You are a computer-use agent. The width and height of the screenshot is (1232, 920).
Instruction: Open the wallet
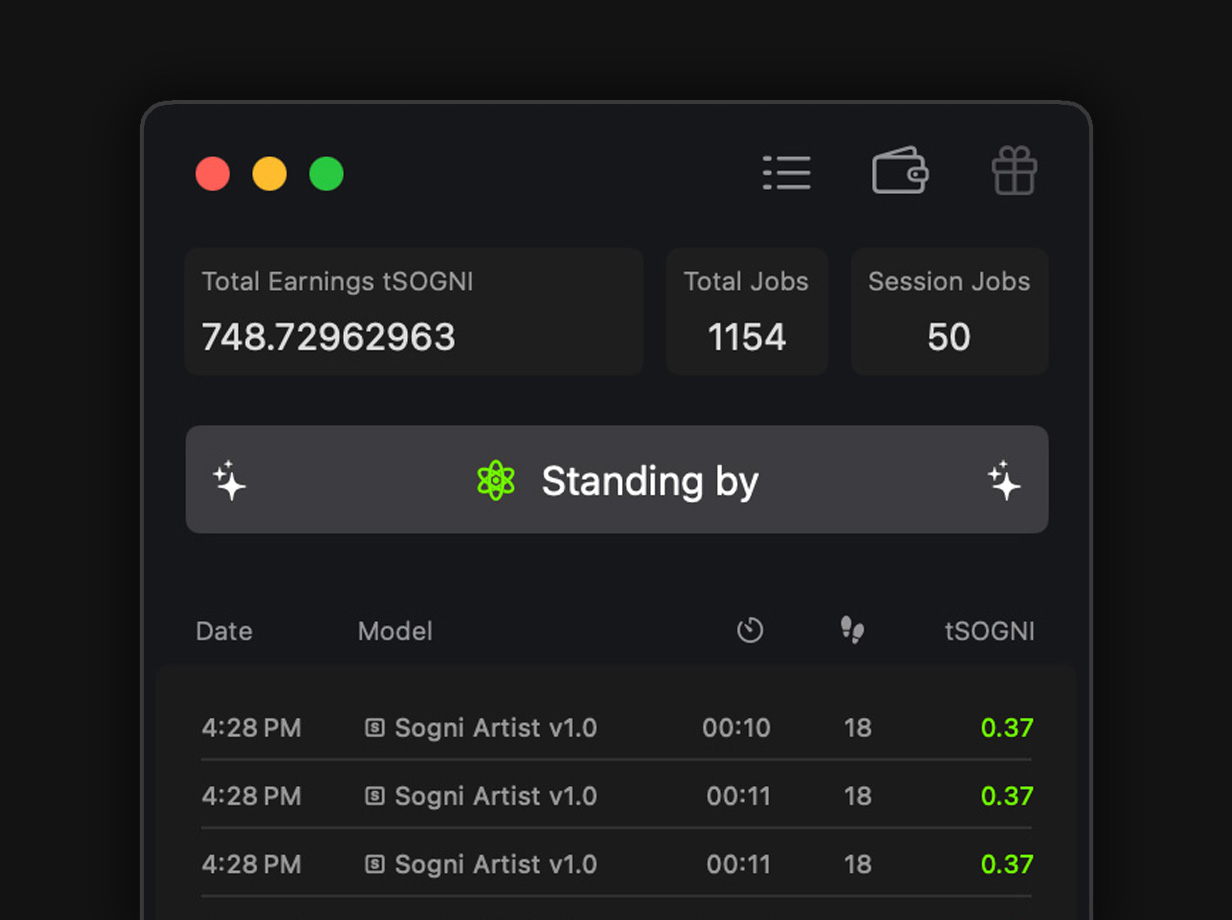tap(900, 171)
